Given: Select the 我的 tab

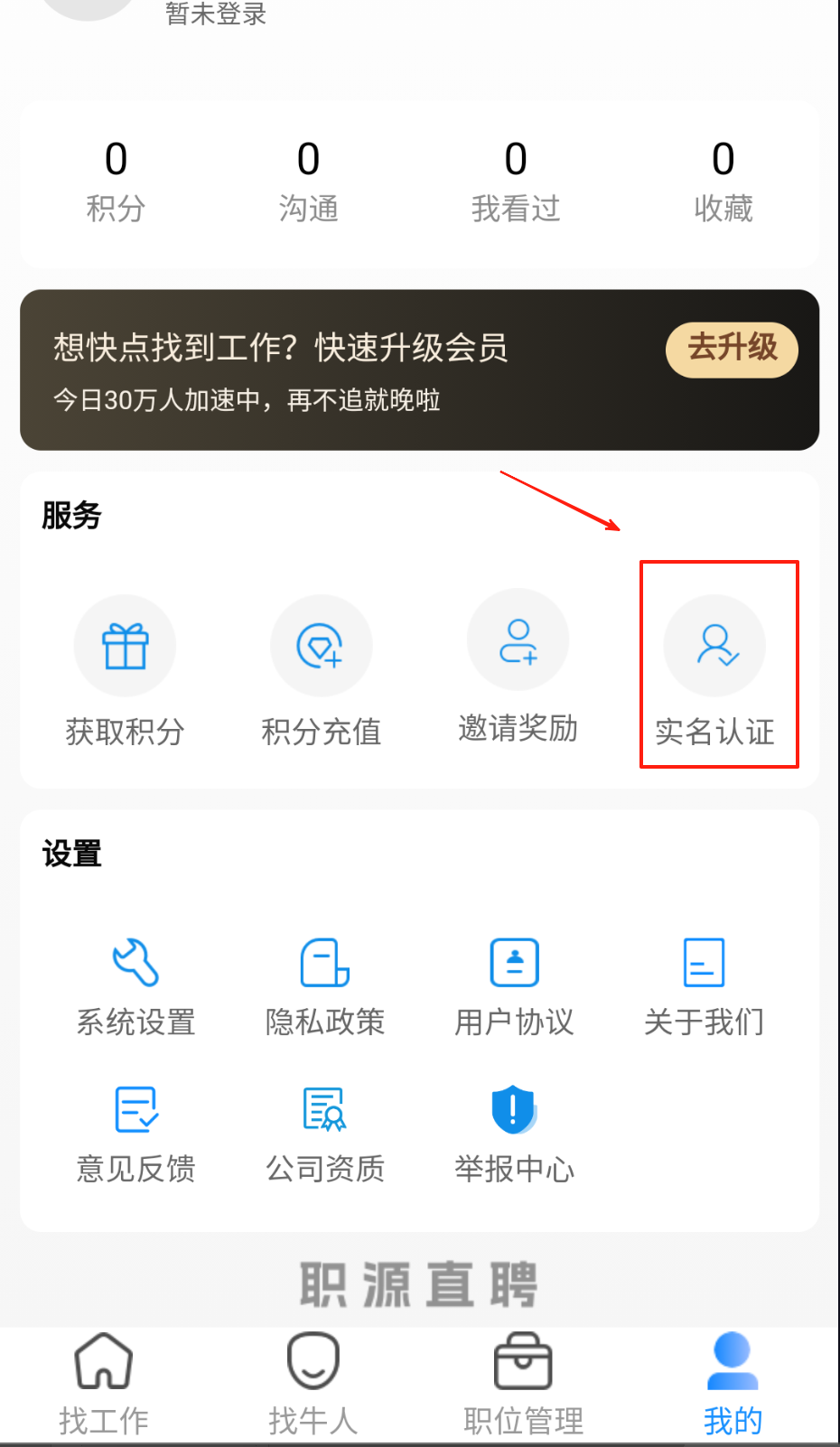Looking at the screenshot, I should [x=733, y=1383].
